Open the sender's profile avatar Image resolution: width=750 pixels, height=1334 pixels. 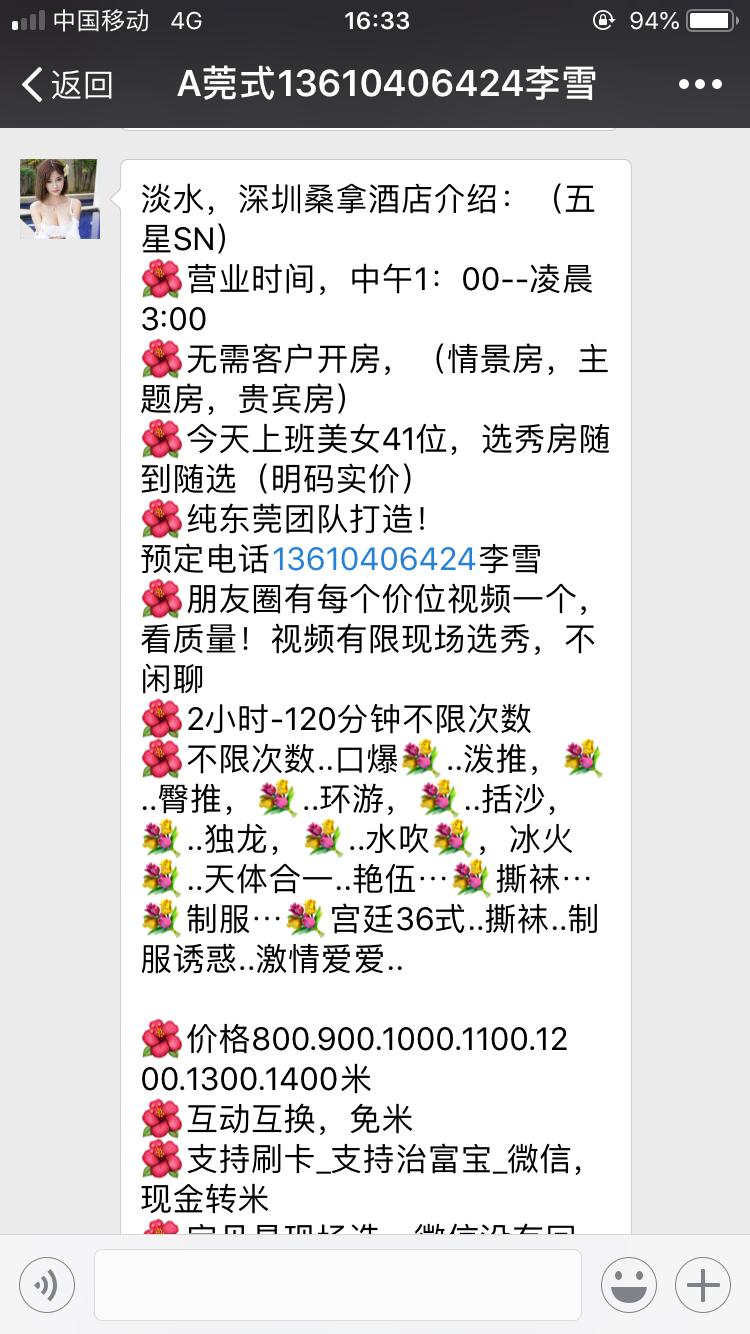coord(60,199)
